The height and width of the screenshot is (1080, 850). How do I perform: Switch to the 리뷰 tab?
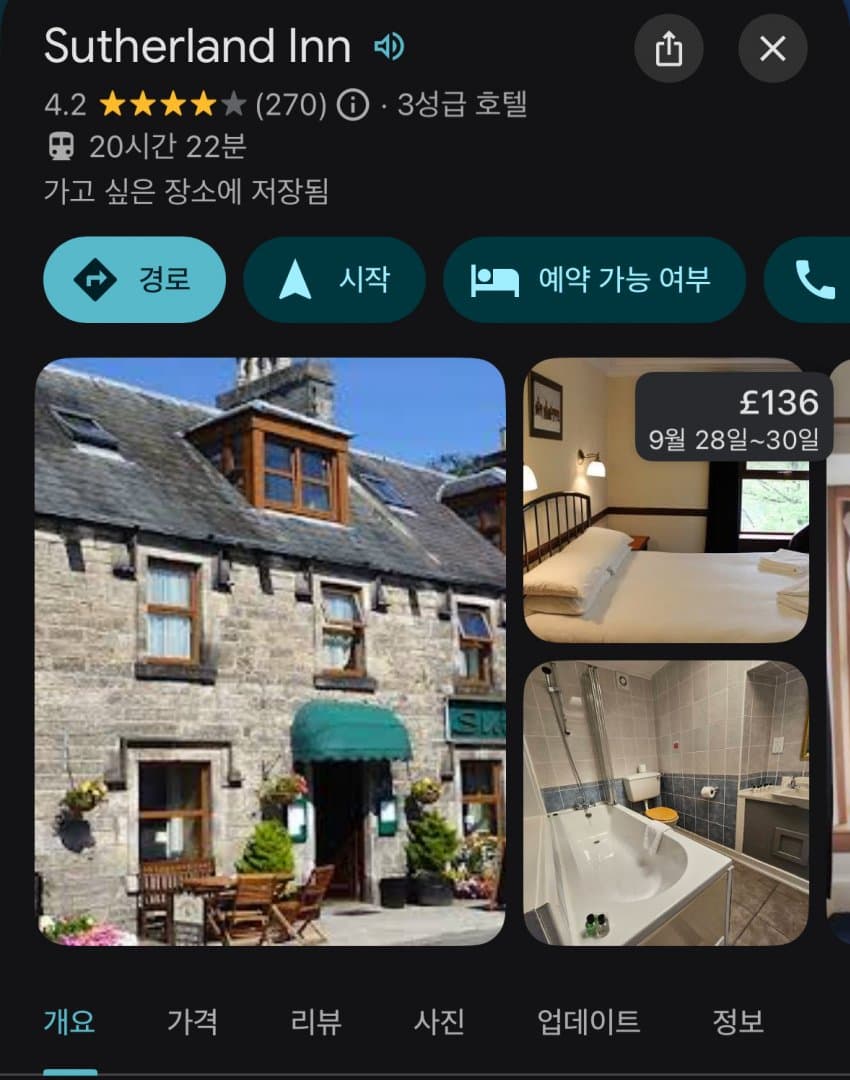pyautogui.click(x=316, y=1022)
